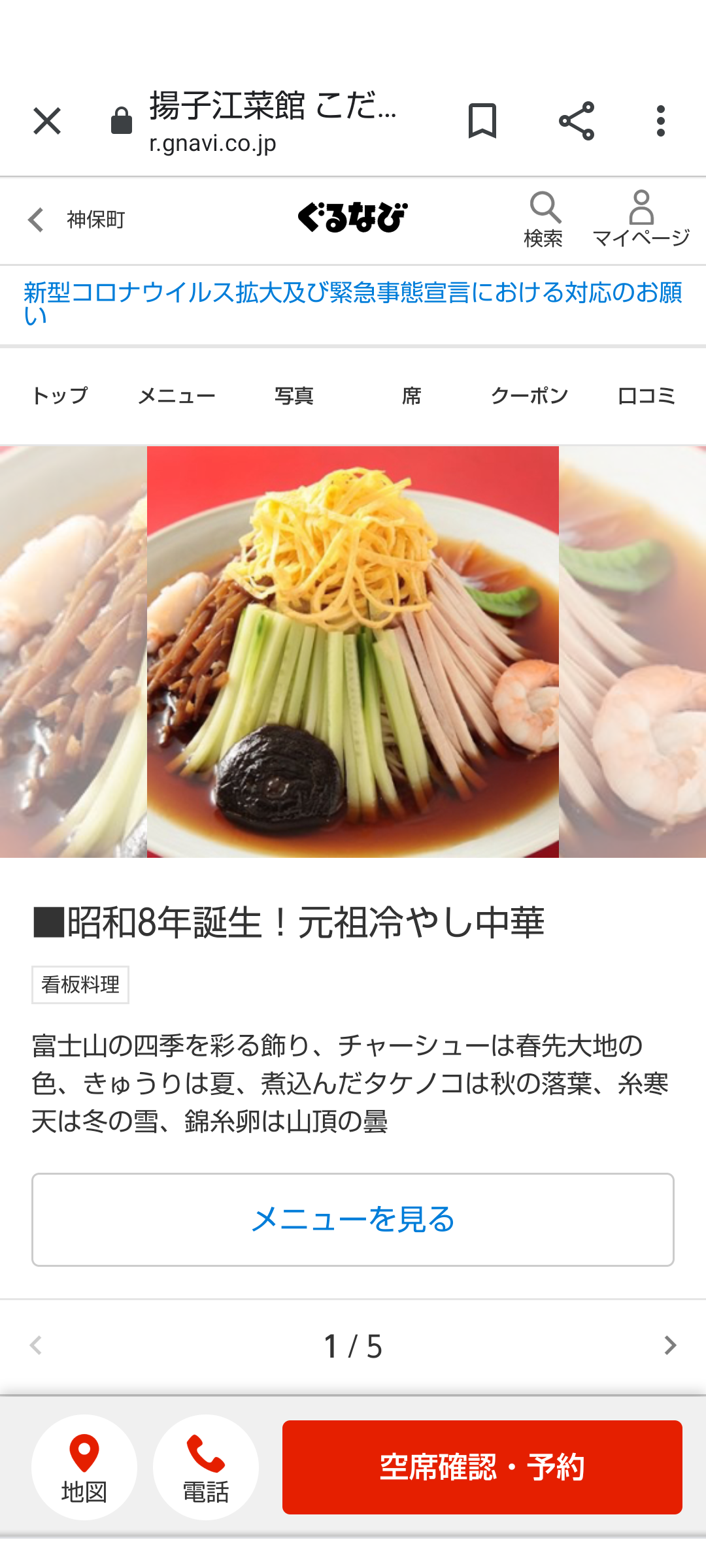The width and height of the screenshot is (706, 1568).
Task: Open the 地図 map button
Action: (x=84, y=1467)
